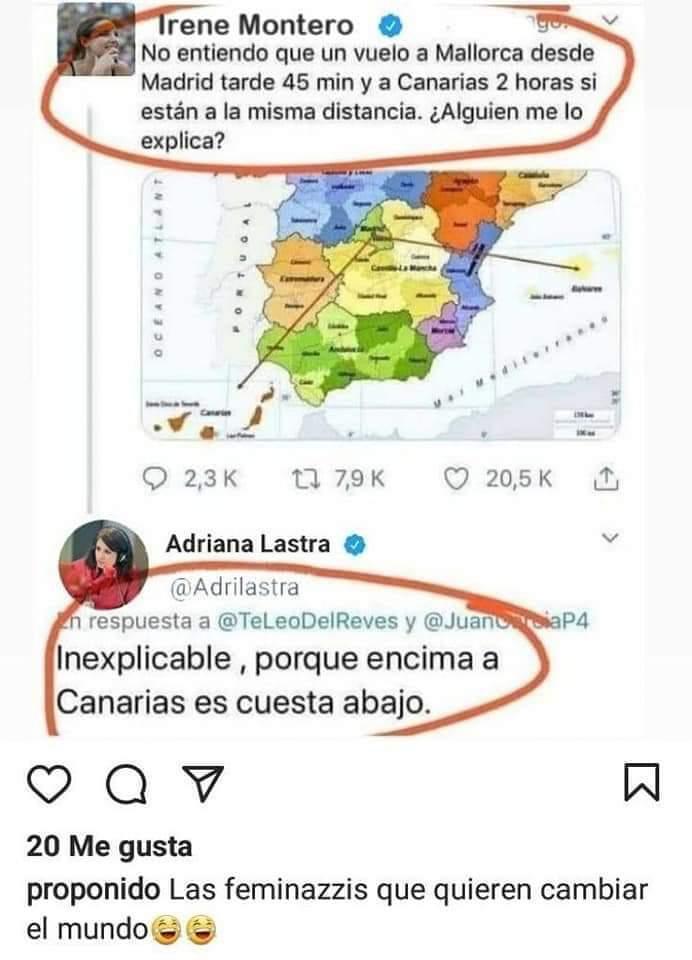Open comments on this post

(x=125, y=787)
